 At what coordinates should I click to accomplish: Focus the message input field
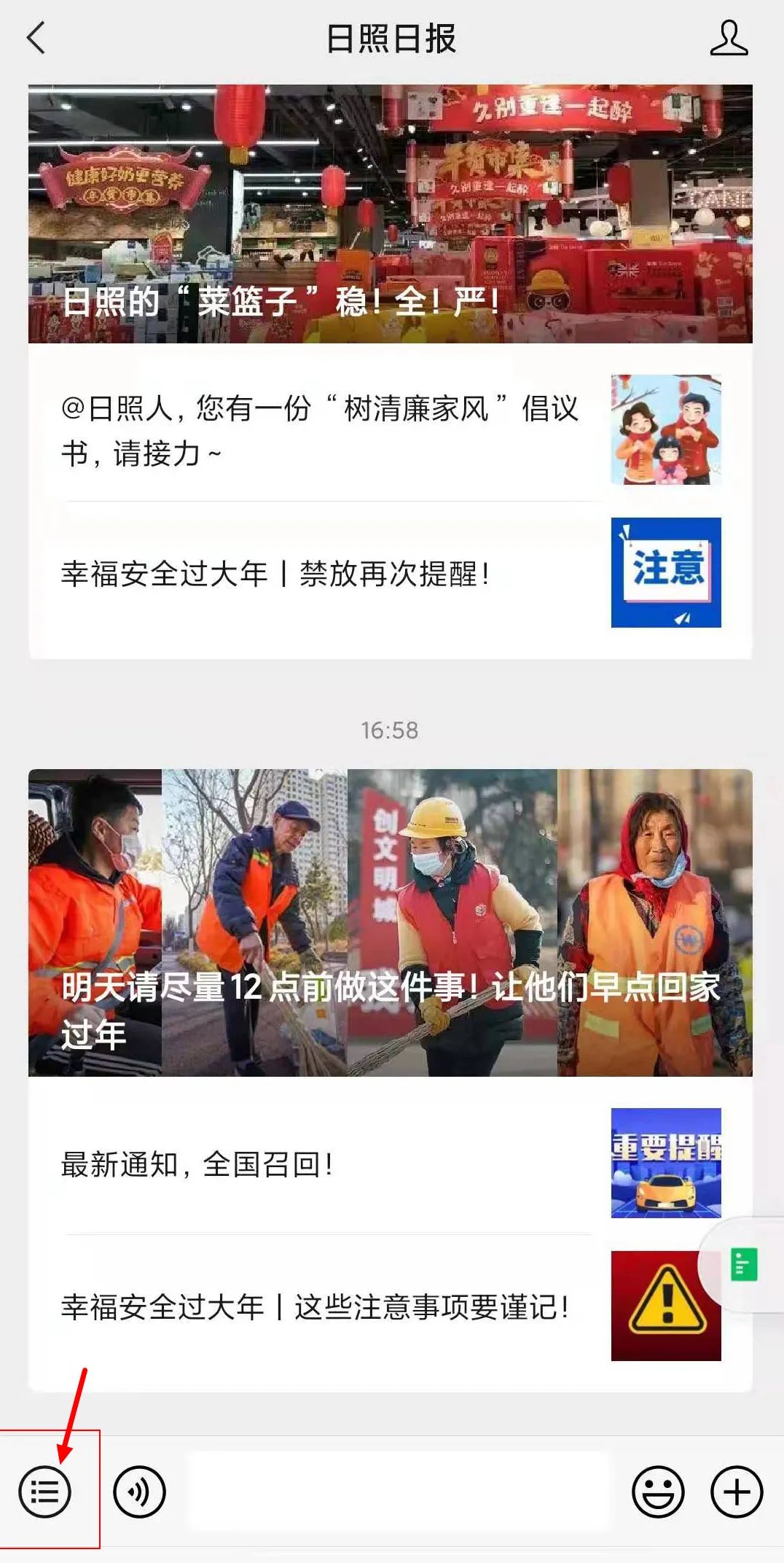pos(397,1492)
